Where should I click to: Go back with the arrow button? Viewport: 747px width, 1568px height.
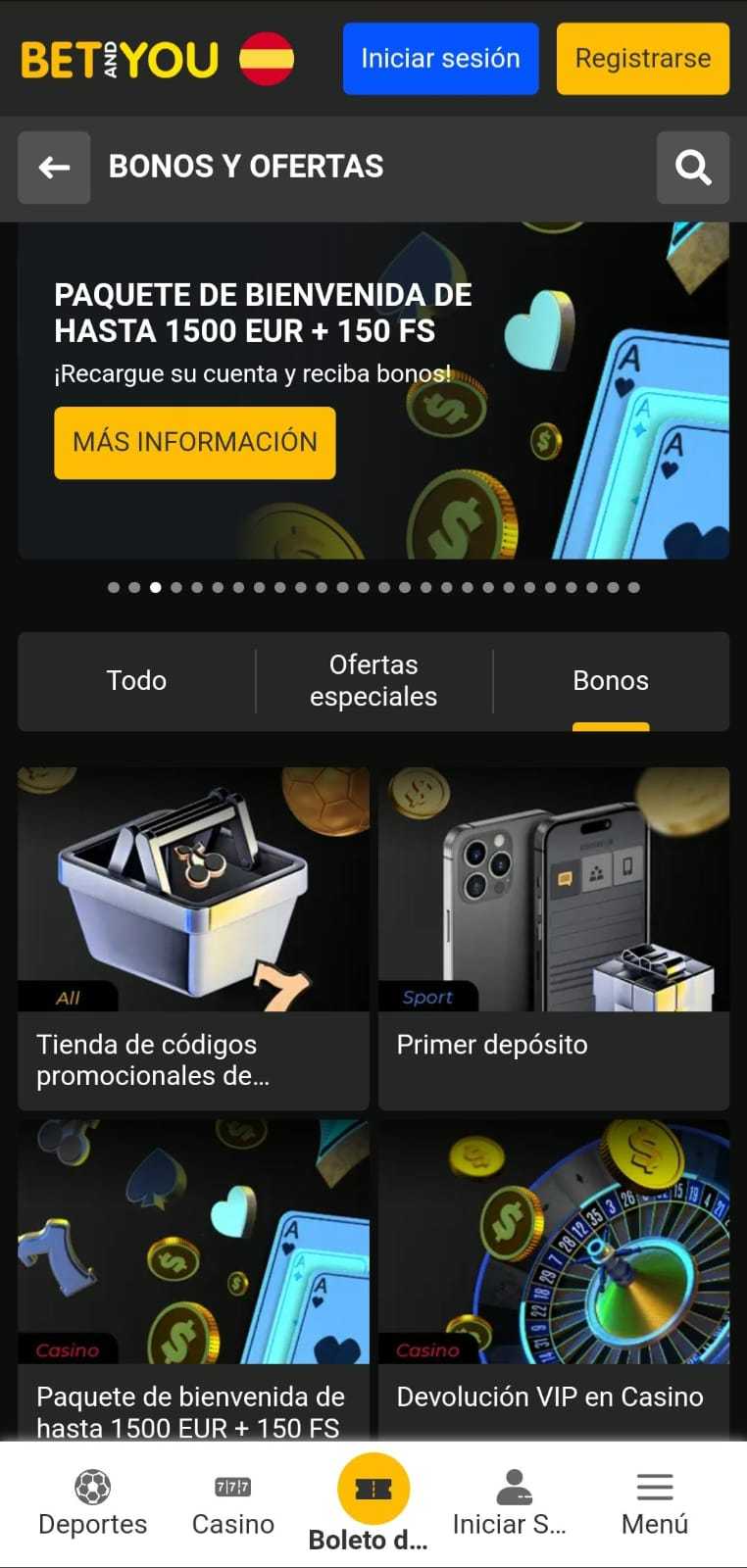click(x=54, y=168)
